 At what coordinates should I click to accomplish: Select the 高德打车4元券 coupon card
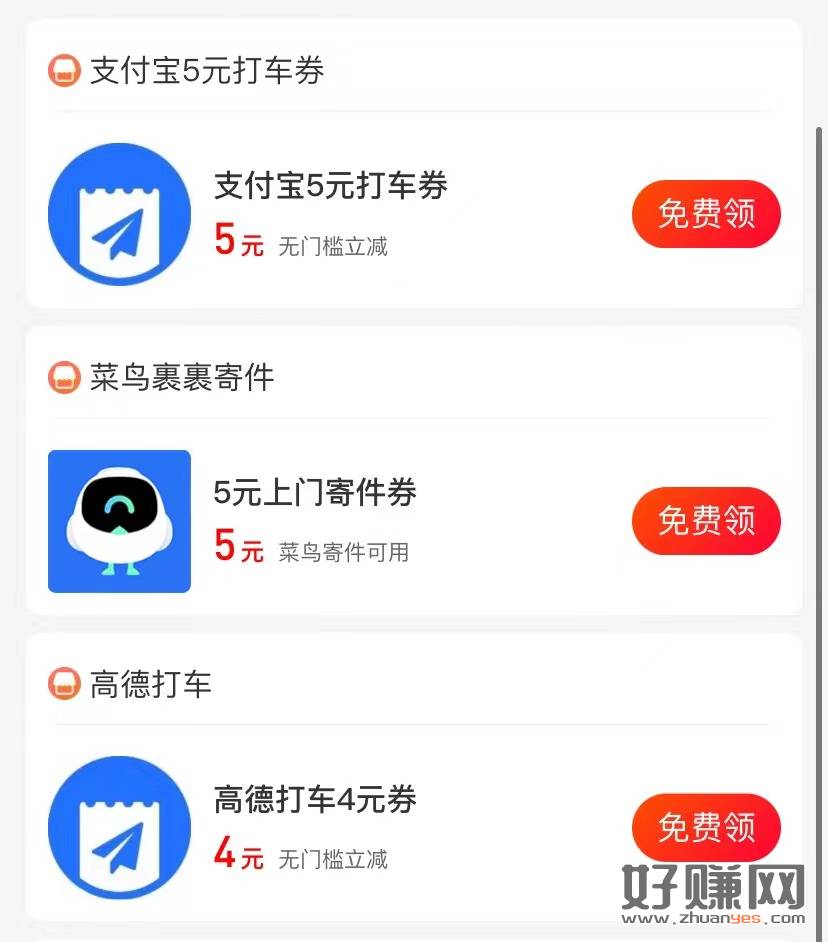pos(315,800)
